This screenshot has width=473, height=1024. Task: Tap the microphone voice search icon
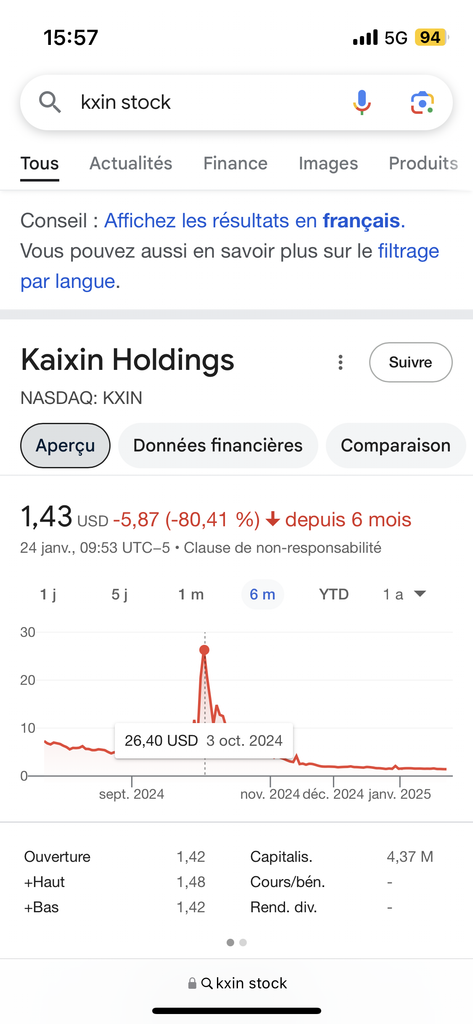click(x=362, y=103)
